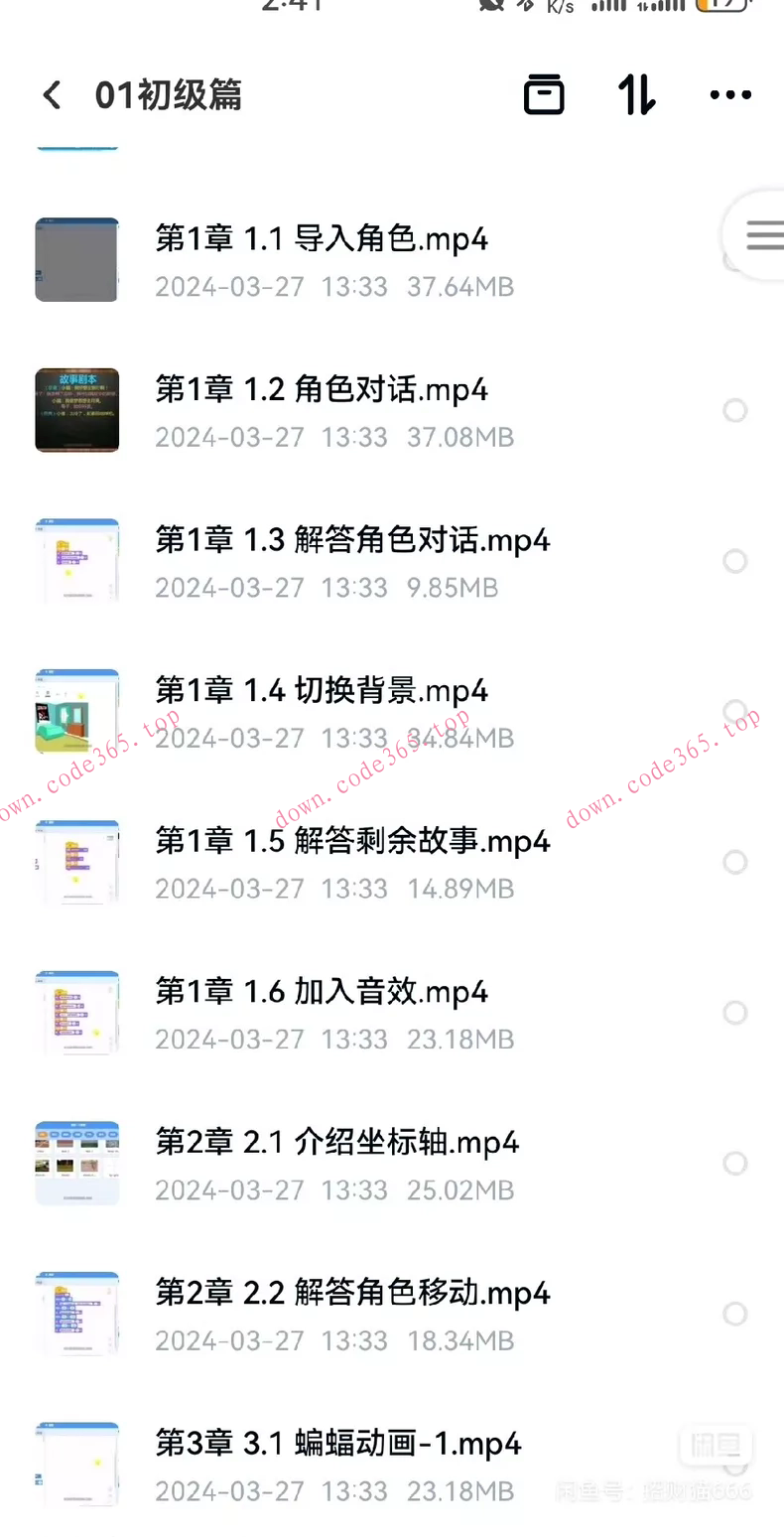Play 第3章 3.1 蝙蝠动画-1.mp4
The width and height of the screenshot is (784, 1537).
[x=337, y=1444]
